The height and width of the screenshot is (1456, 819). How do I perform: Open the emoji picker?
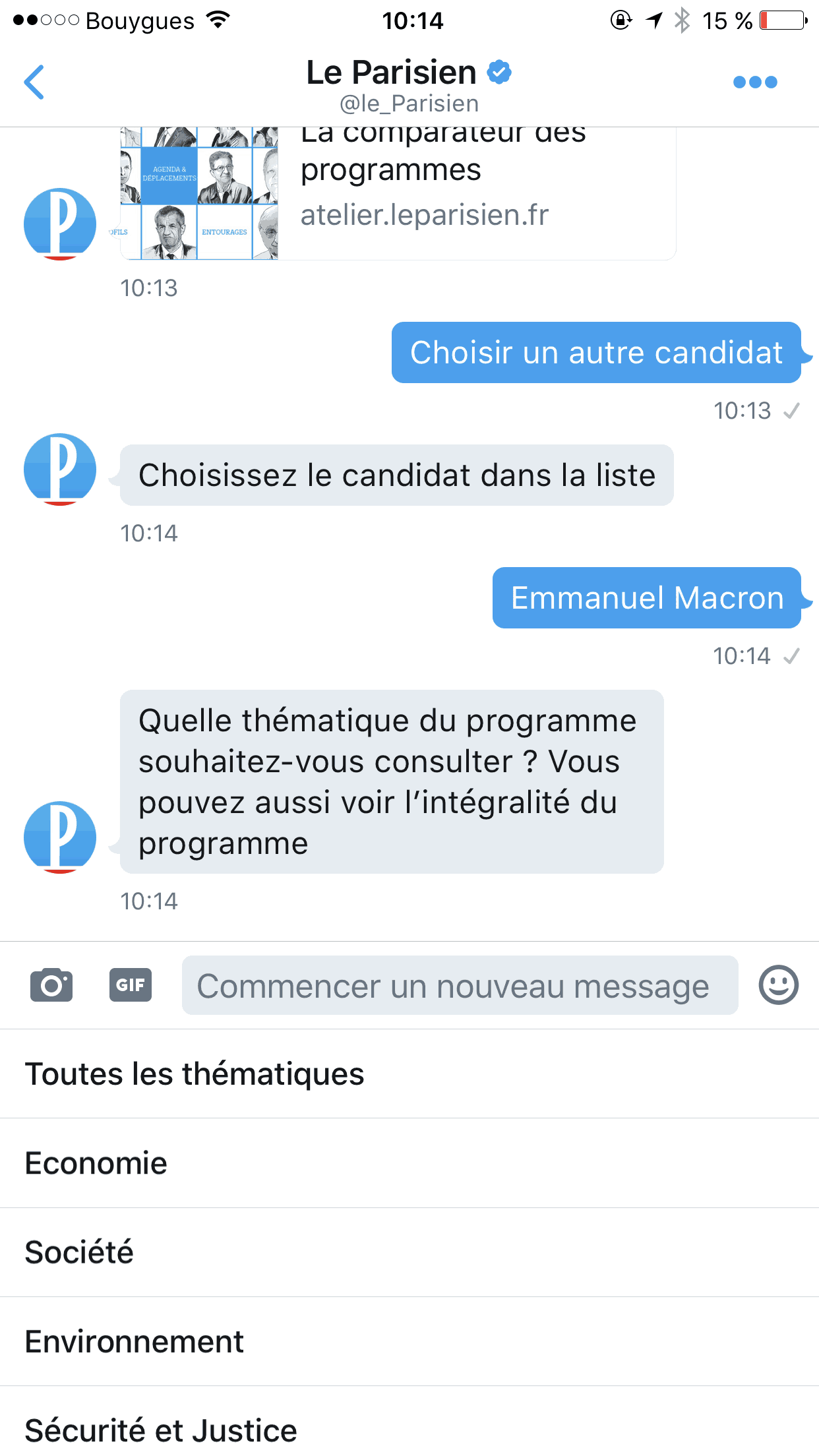pyautogui.click(x=778, y=985)
